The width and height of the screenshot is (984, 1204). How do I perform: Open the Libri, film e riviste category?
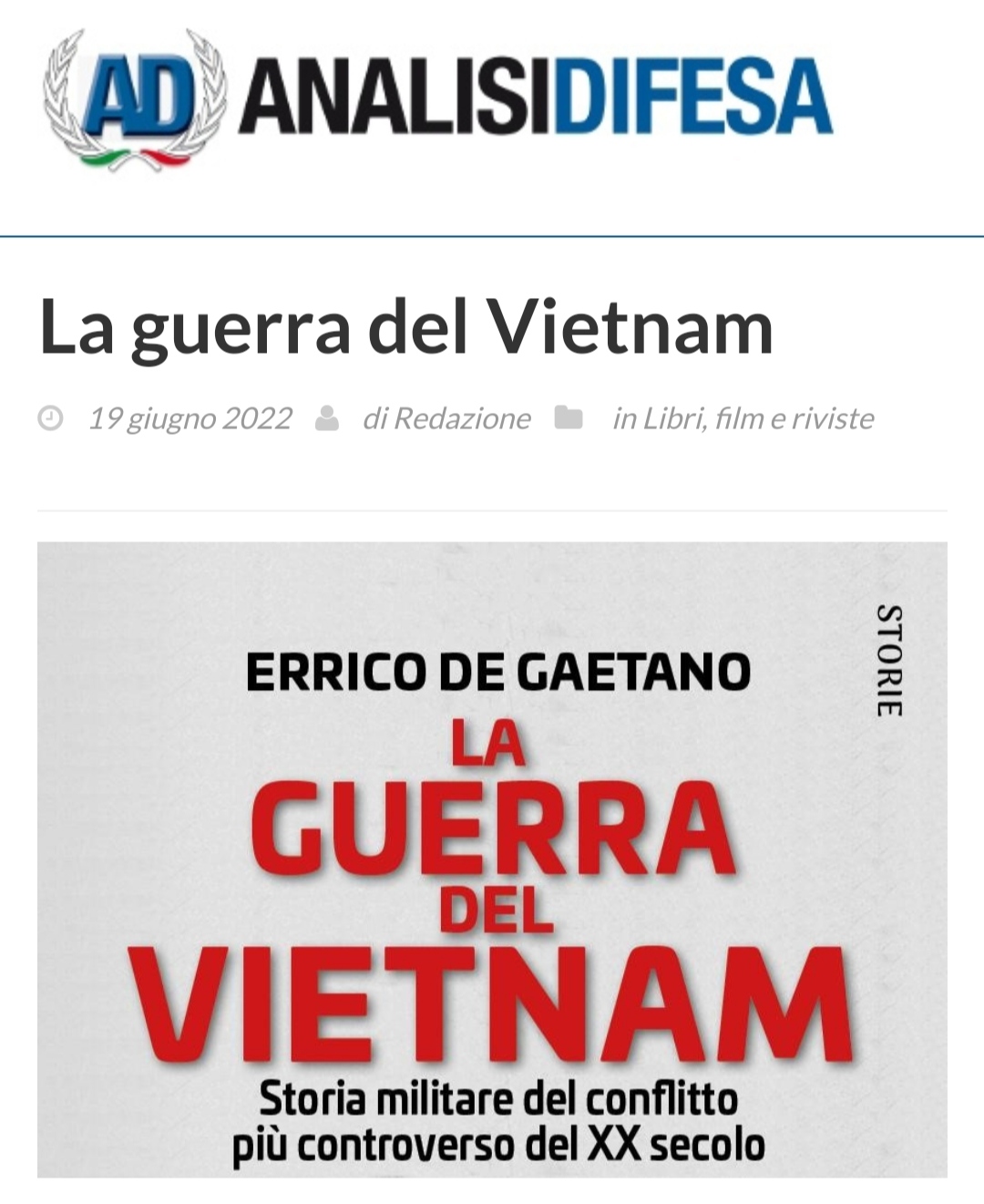(x=758, y=418)
